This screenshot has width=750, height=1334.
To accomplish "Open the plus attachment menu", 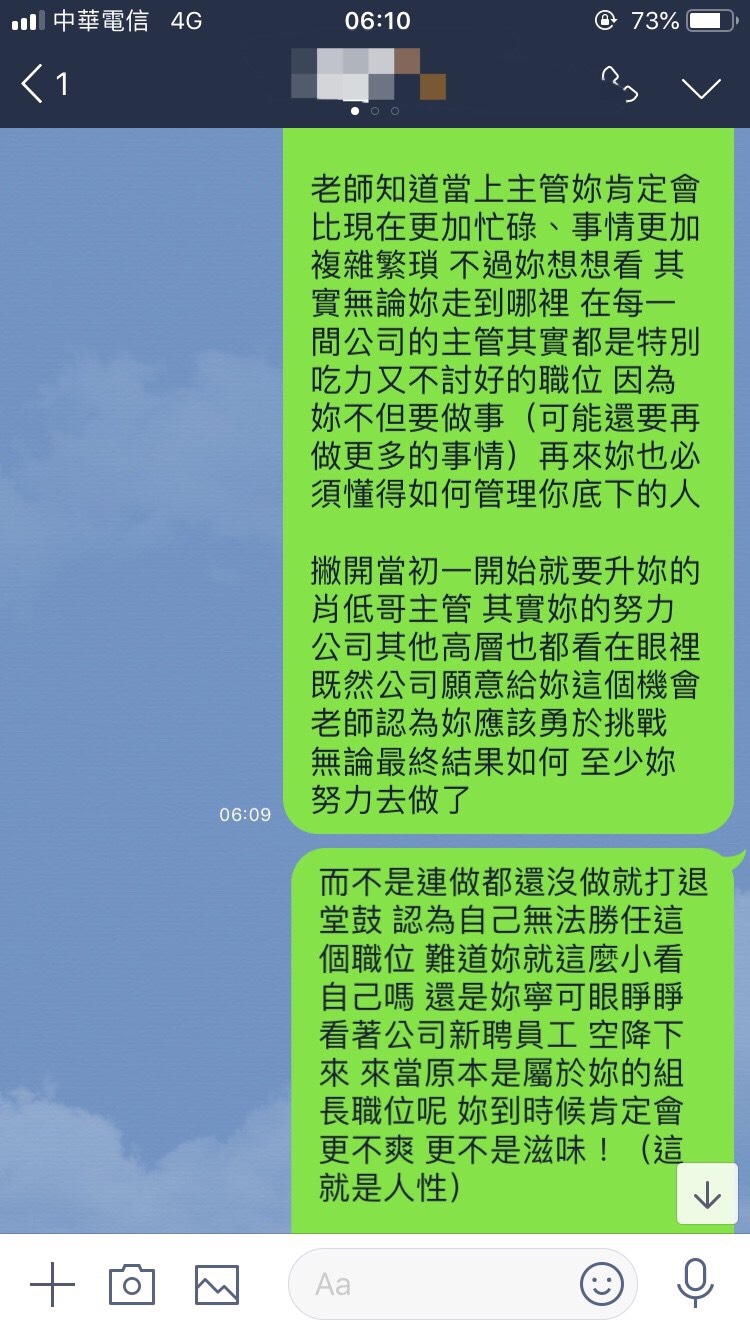I will point(52,1284).
